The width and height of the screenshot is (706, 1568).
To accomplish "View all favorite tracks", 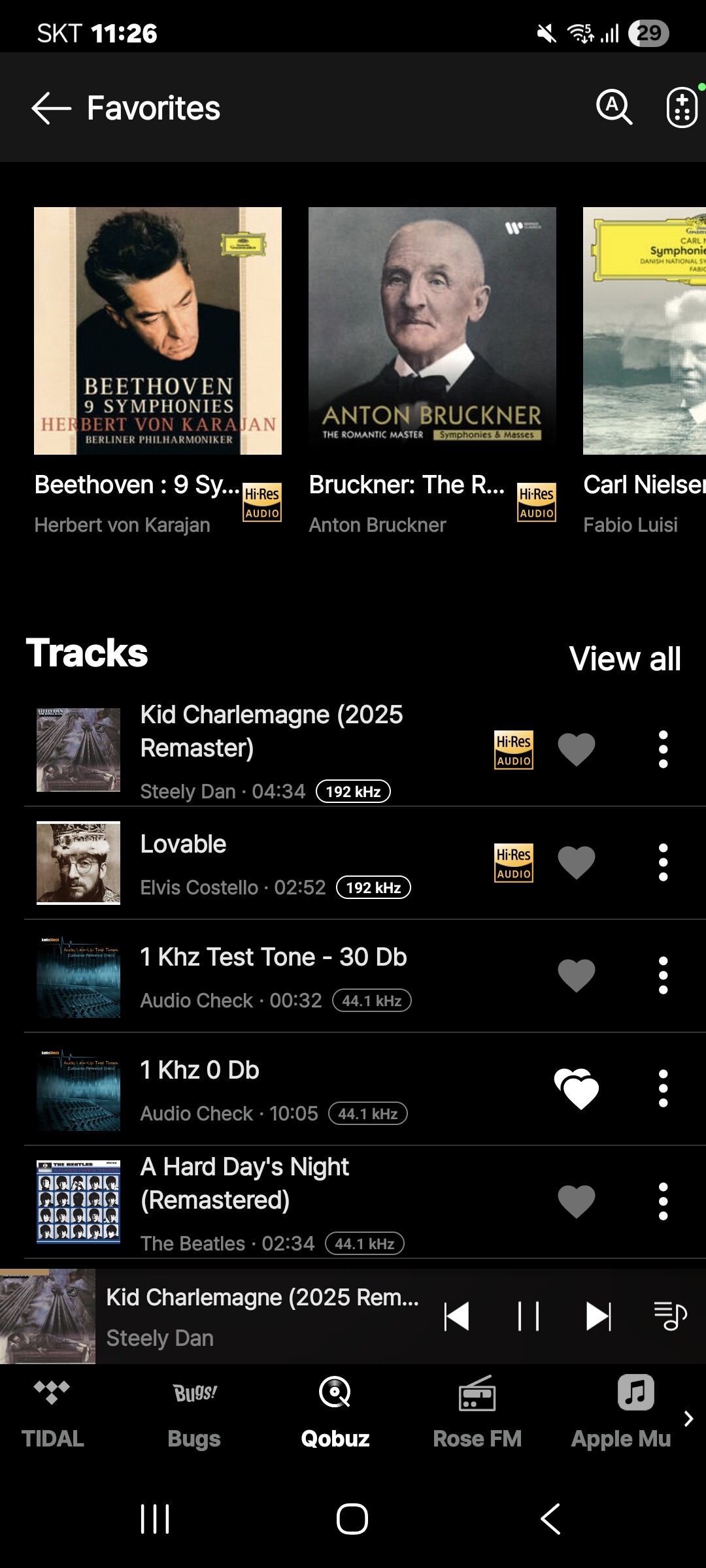I will click(624, 658).
